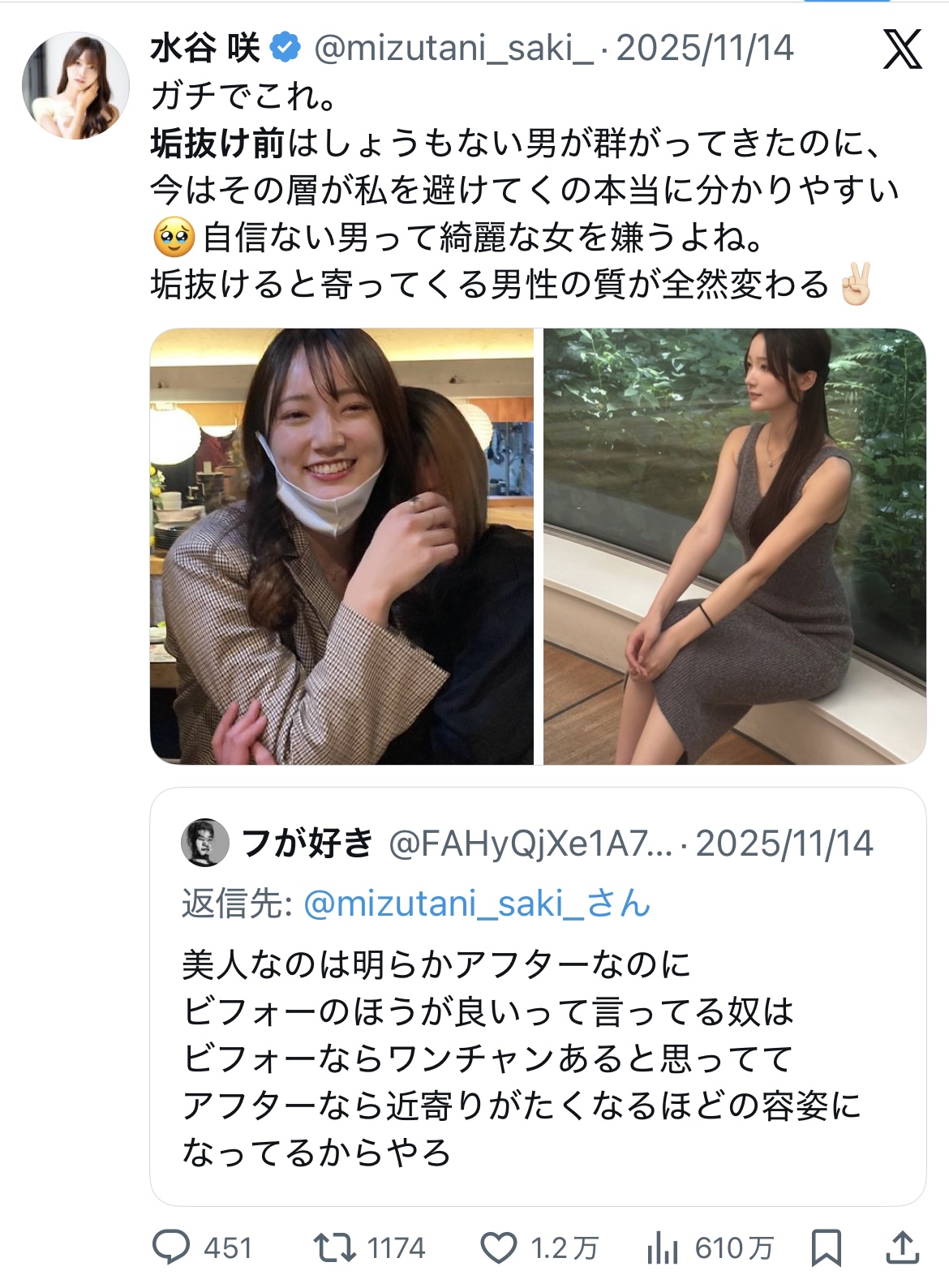The width and height of the screenshot is (949, 1288).
Task: Share this post
Action: coord(901,1247)
